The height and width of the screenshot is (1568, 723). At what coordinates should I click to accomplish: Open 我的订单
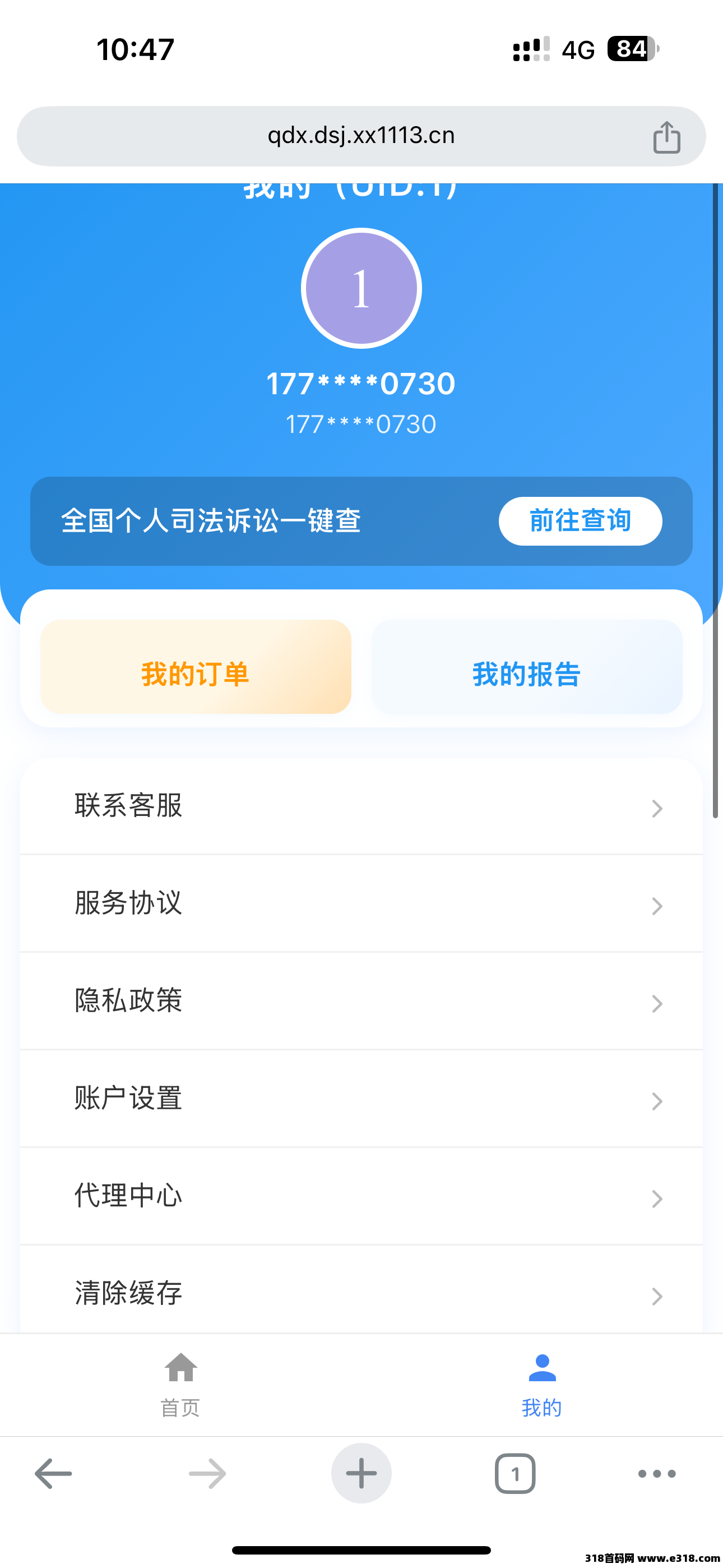(x=196, y=667)
